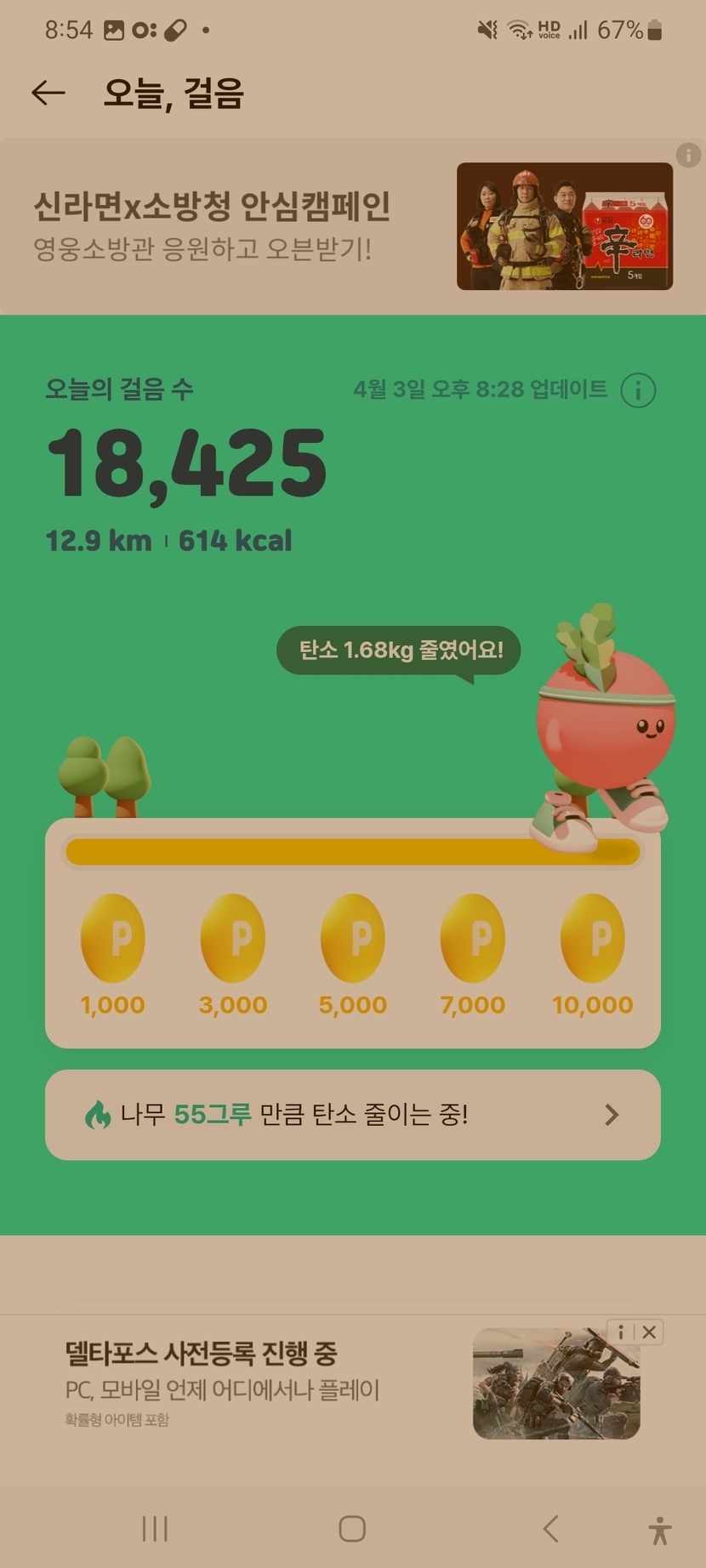Claim the 3,000 steps point coin

pos(233,939)
